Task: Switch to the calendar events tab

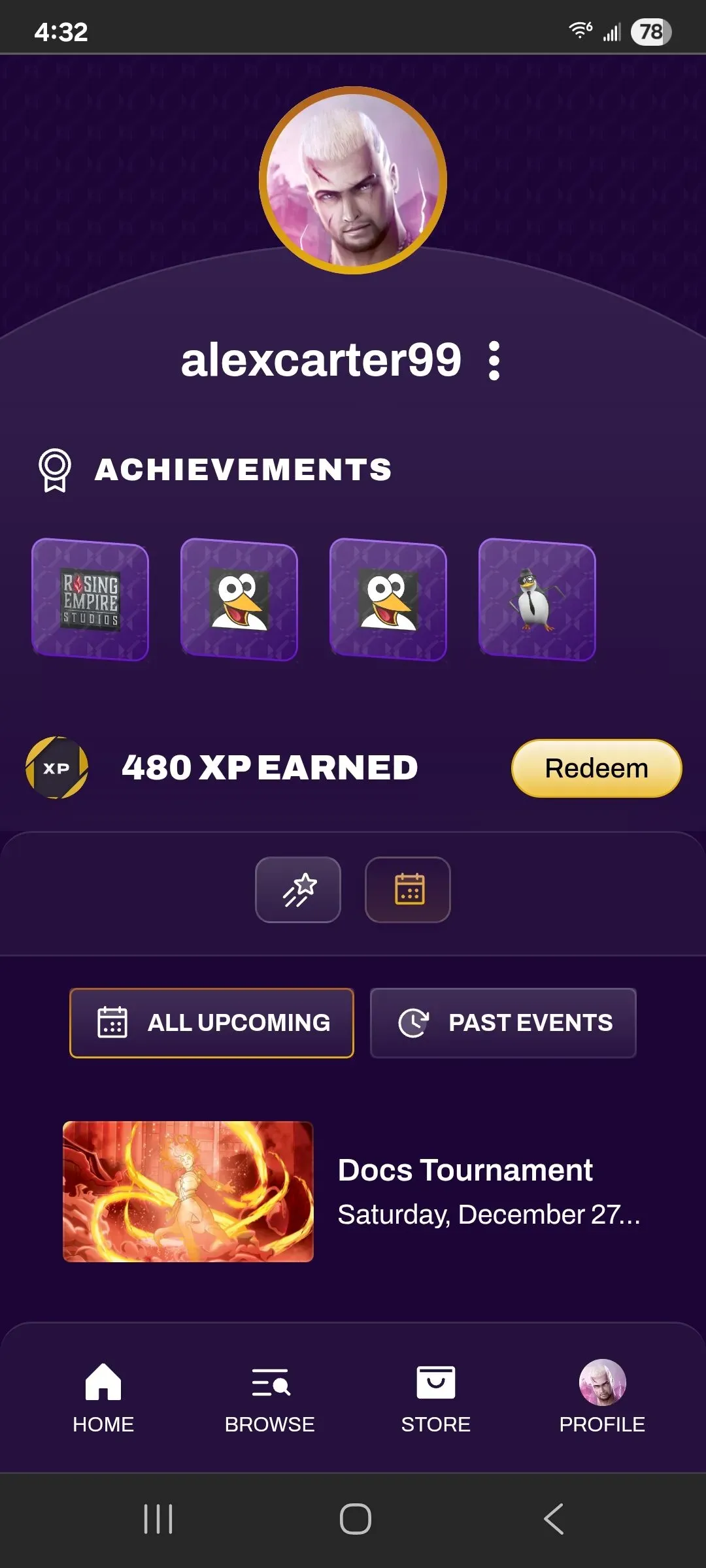Action: click(x=408, y=890)
